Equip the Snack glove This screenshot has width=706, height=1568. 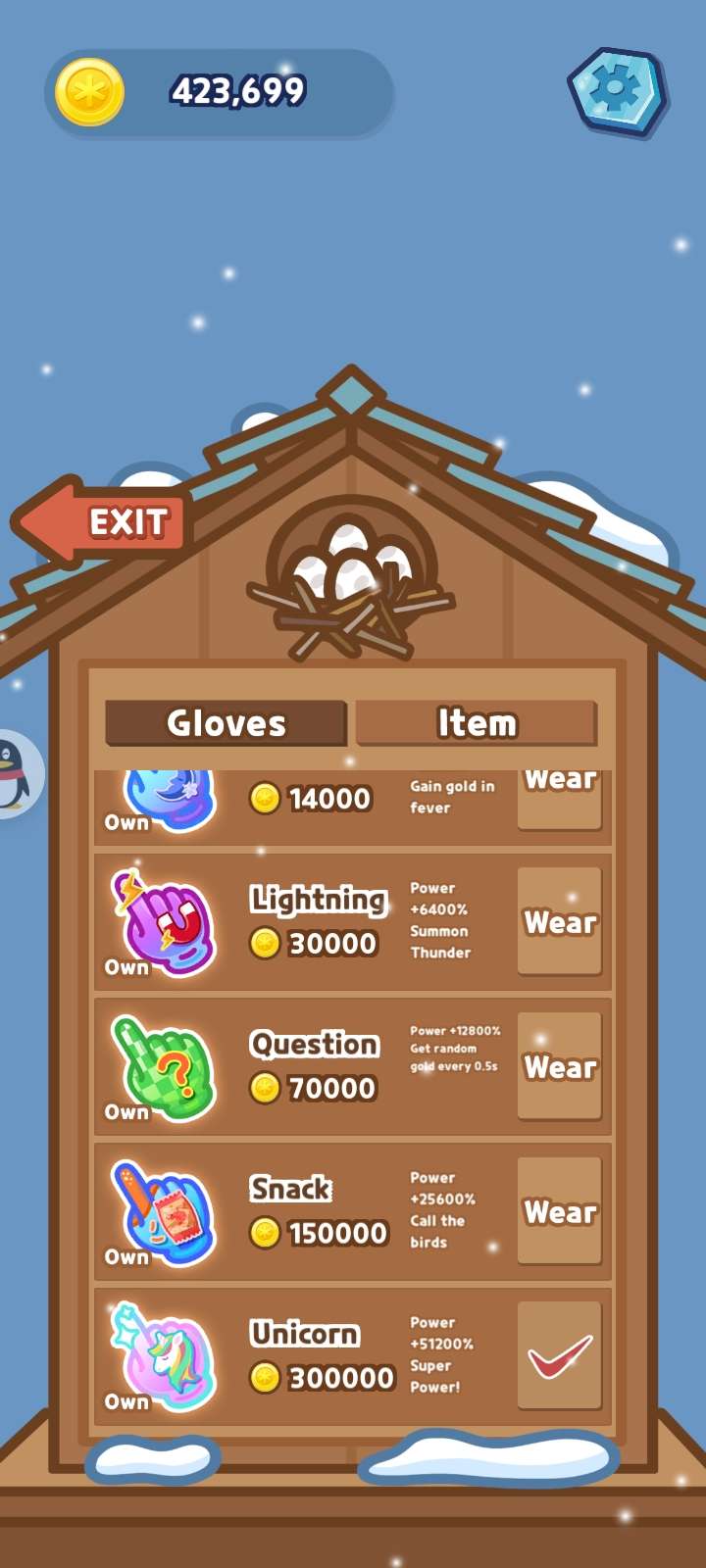pos(559,1212)
